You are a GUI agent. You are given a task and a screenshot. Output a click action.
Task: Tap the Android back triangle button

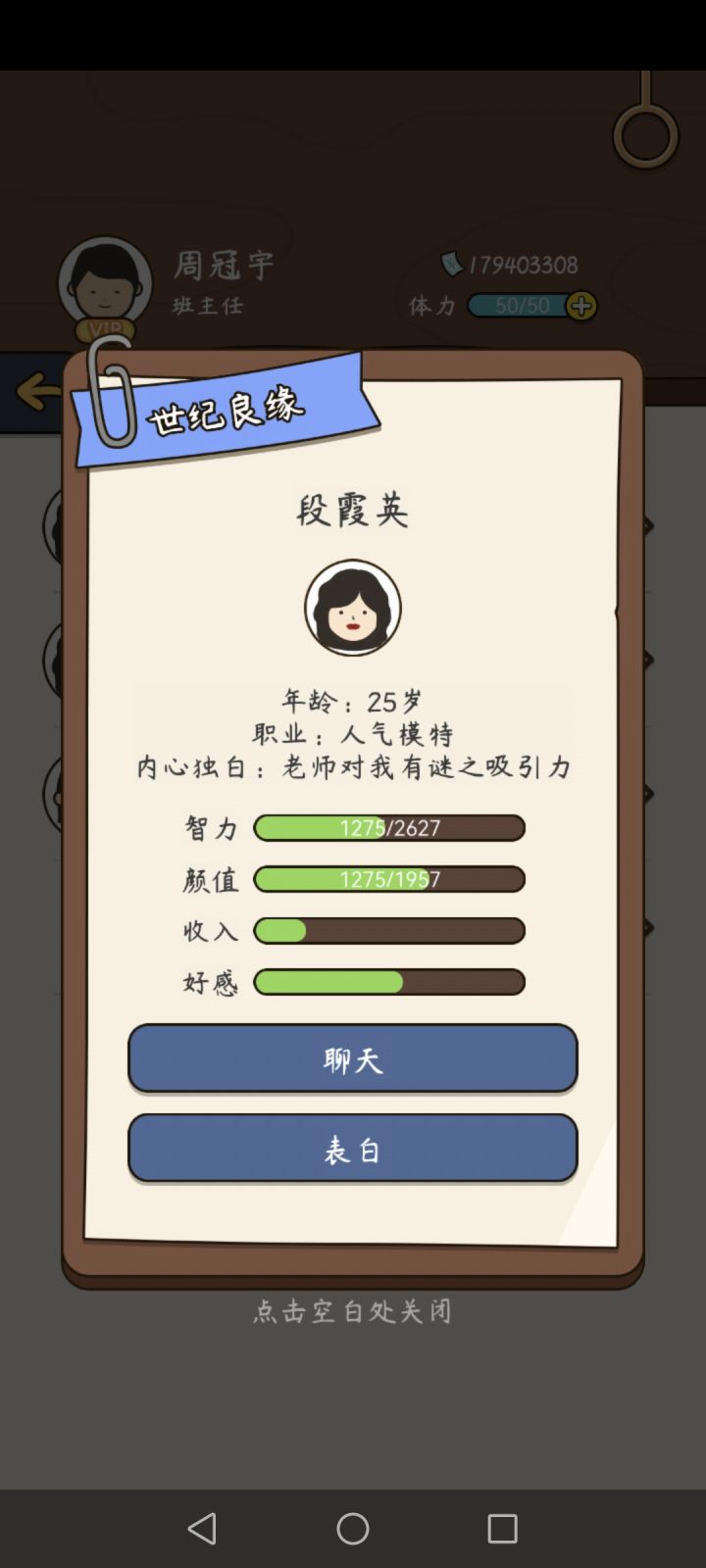[x=203, y=1529]
